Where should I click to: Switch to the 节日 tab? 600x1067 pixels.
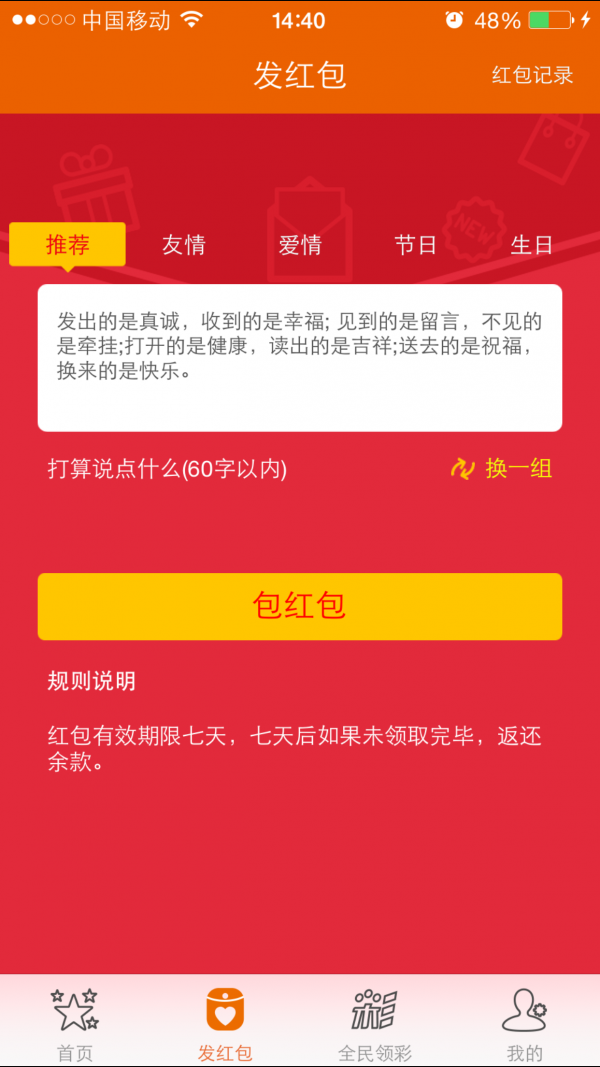click(416, 245)
